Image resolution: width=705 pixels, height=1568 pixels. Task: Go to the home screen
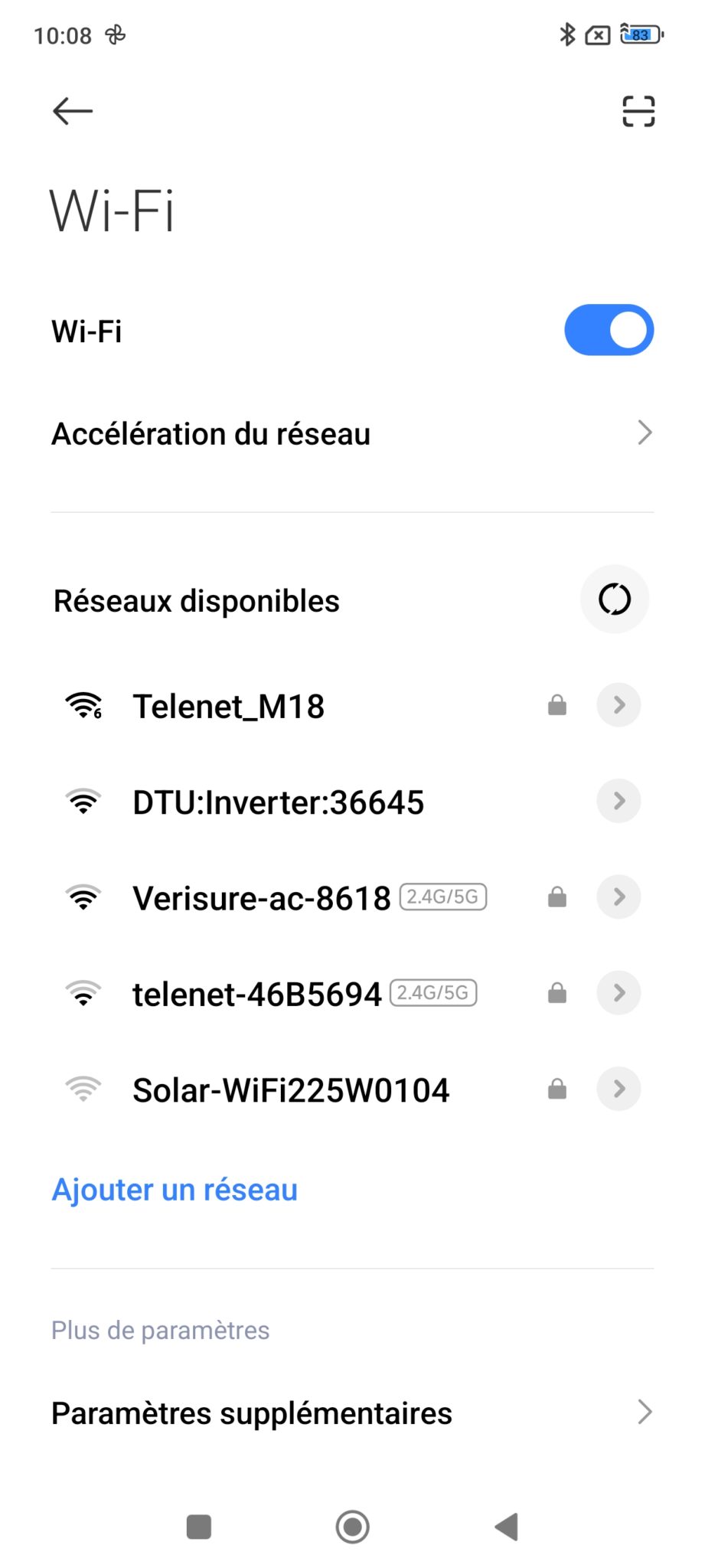tap(352, 1527)
